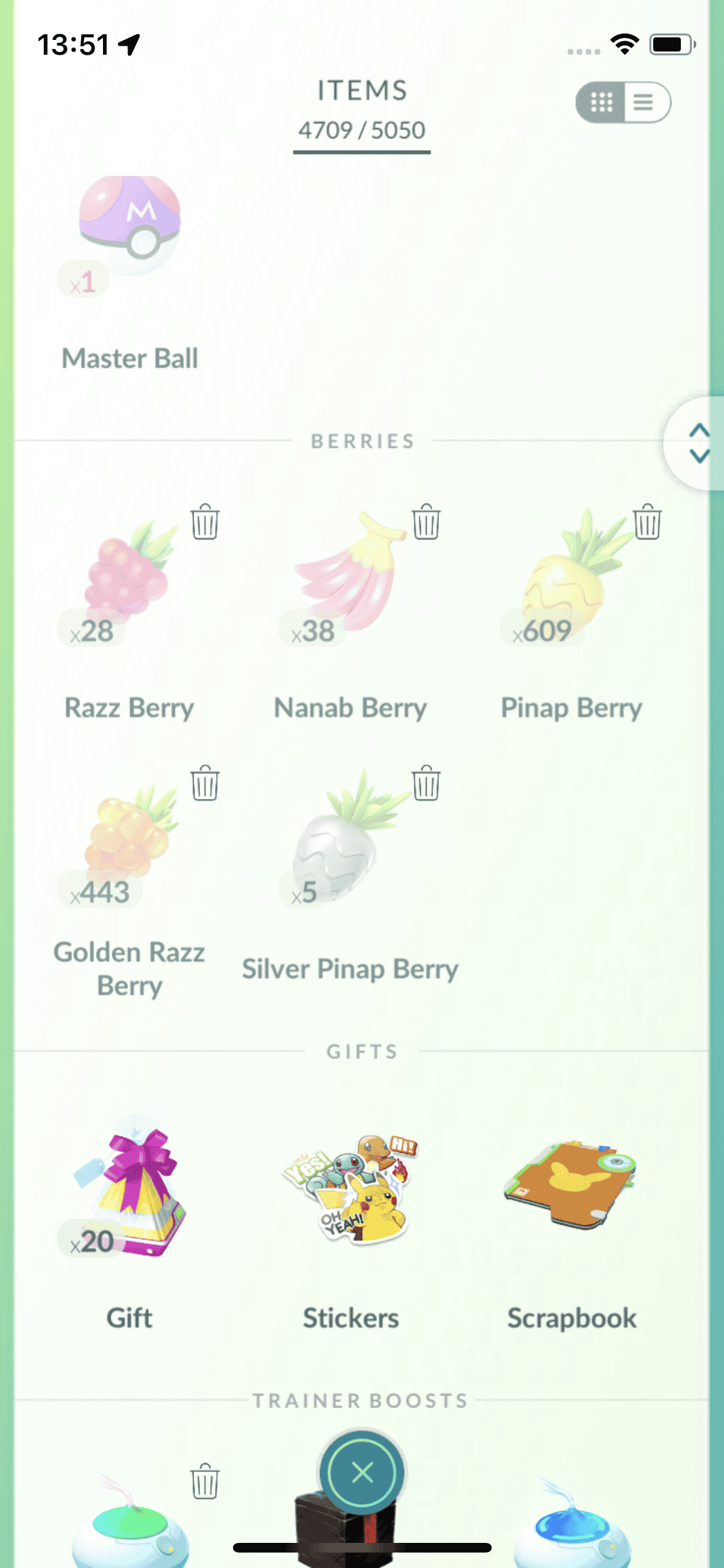Screen dimensions: 724x1568
Task: Discard Silver Pinap Berry with trash icon
Action: (x=426, y=783)
